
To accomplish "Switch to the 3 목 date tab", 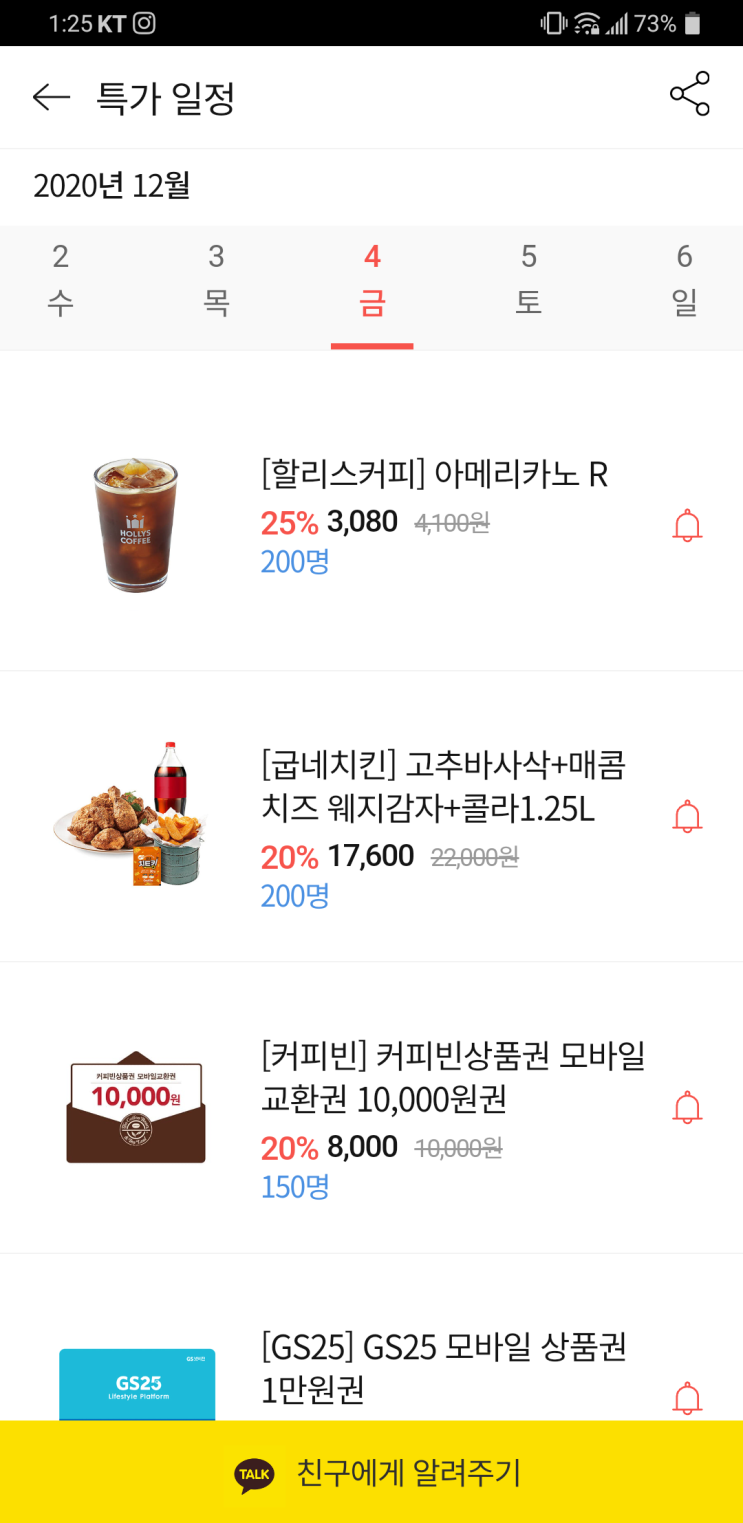I will click(x=216, y=279).
